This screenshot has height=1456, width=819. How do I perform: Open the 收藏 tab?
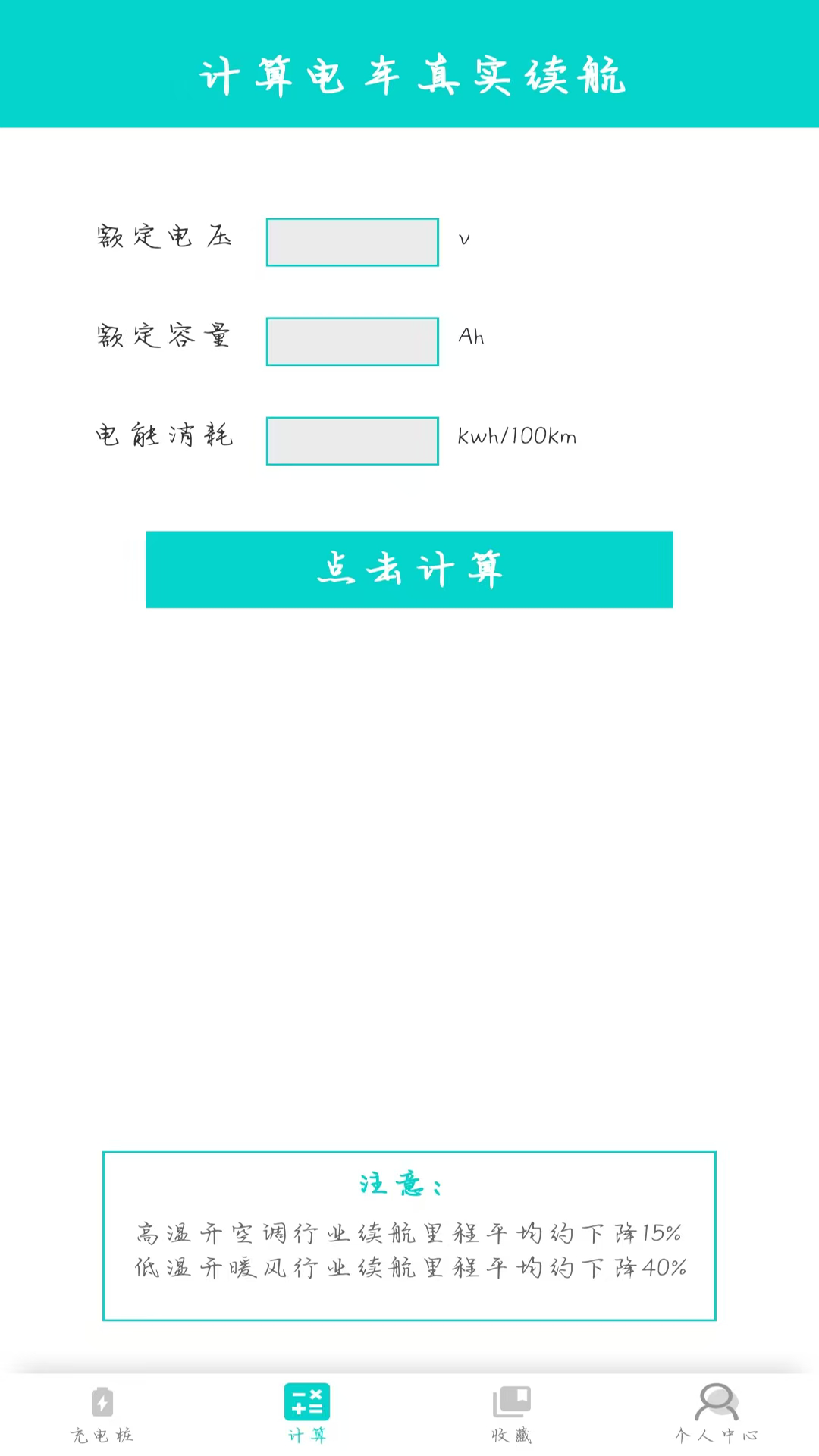point(512,1414)
